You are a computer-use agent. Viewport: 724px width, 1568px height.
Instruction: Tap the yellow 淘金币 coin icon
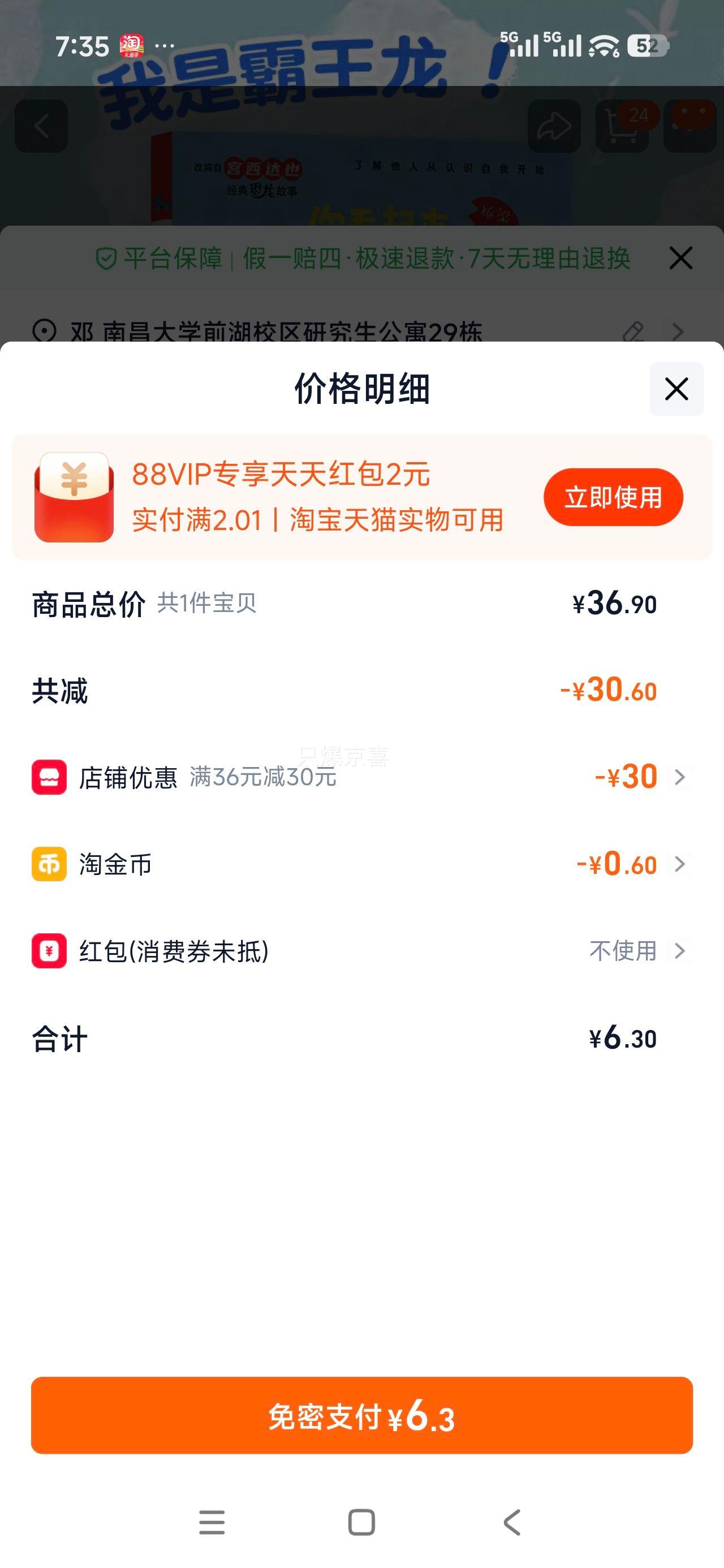[x=49, y=863]
